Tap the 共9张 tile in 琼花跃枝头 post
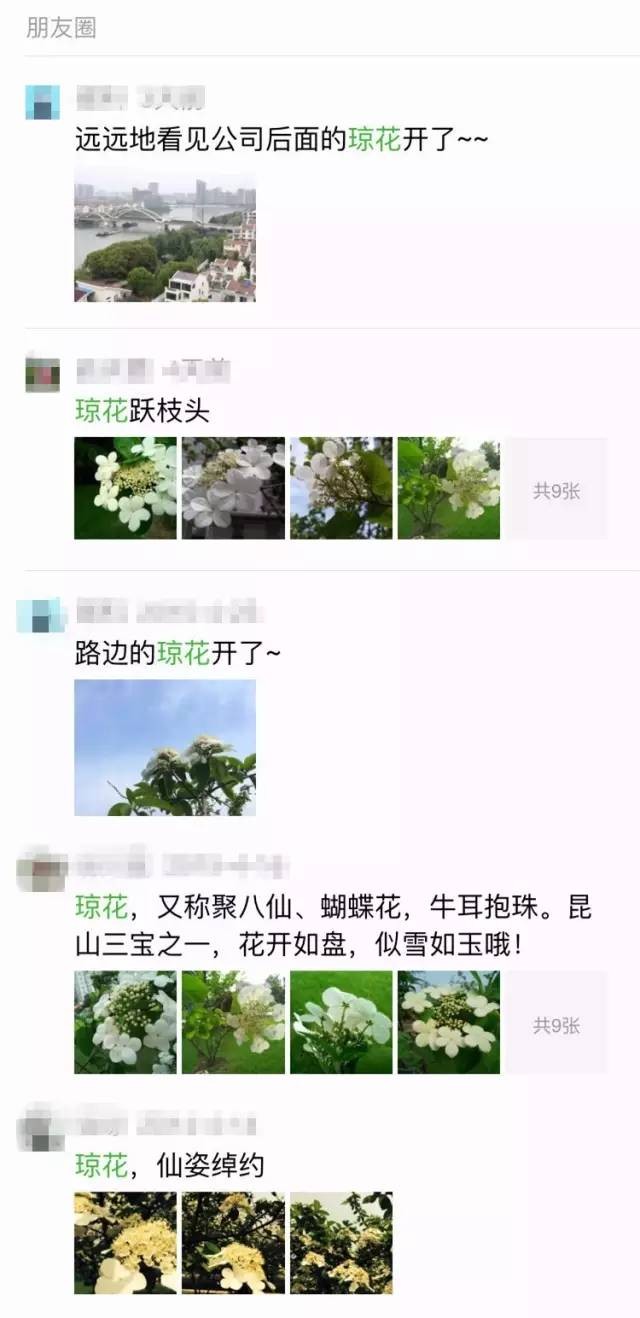This screenshot has width=640, height=1318. pos(556,490)
